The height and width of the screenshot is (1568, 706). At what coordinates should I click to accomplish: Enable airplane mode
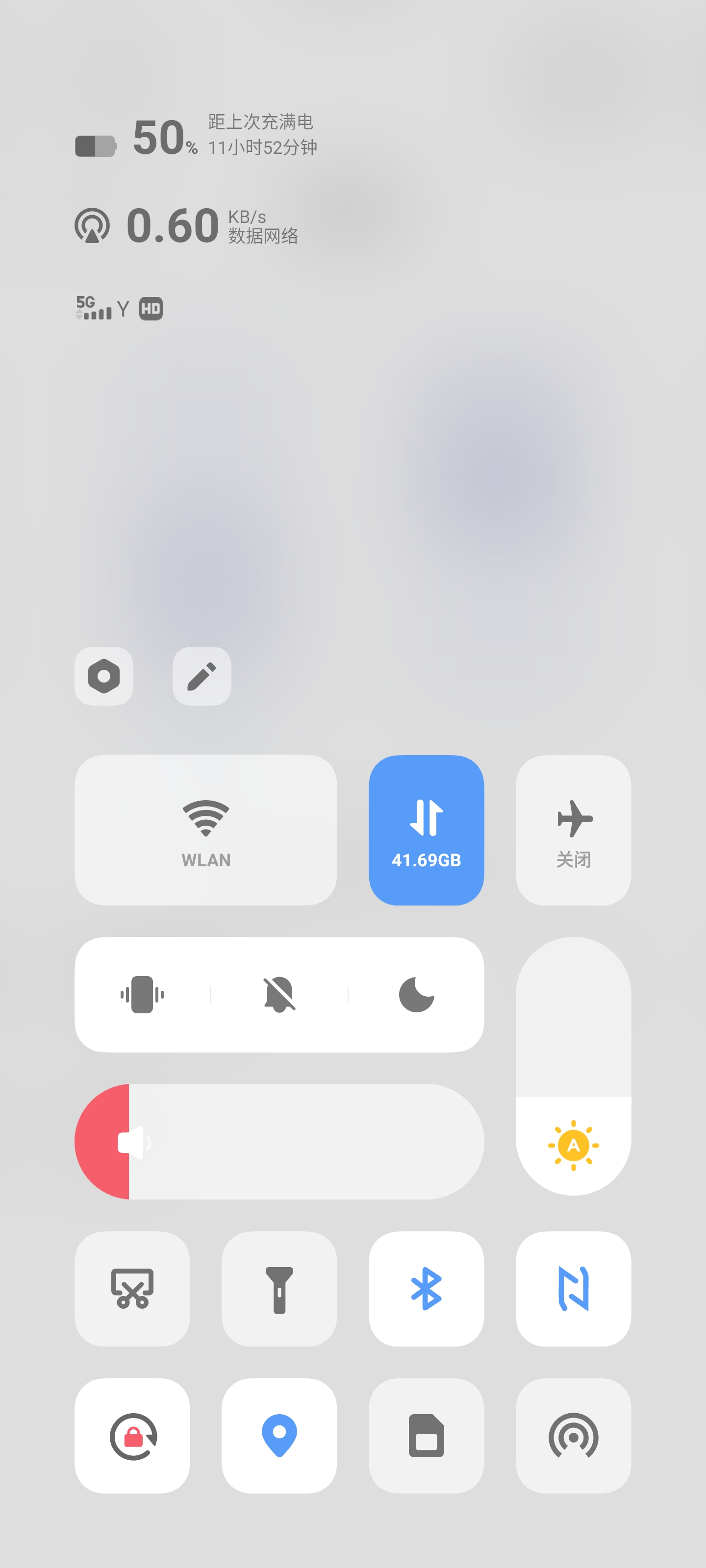[x=573, y=830]
